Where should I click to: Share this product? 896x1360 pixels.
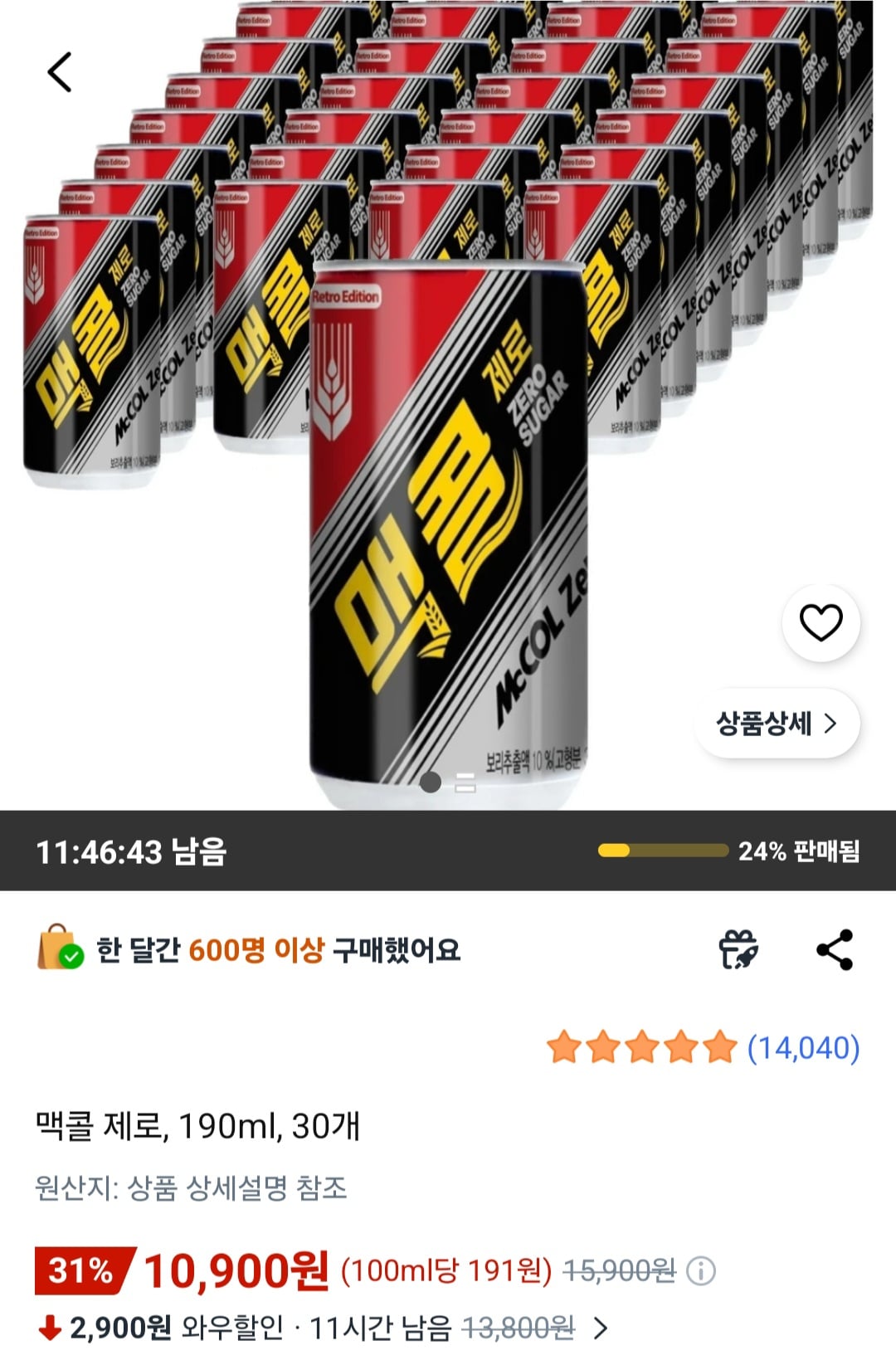835,949
